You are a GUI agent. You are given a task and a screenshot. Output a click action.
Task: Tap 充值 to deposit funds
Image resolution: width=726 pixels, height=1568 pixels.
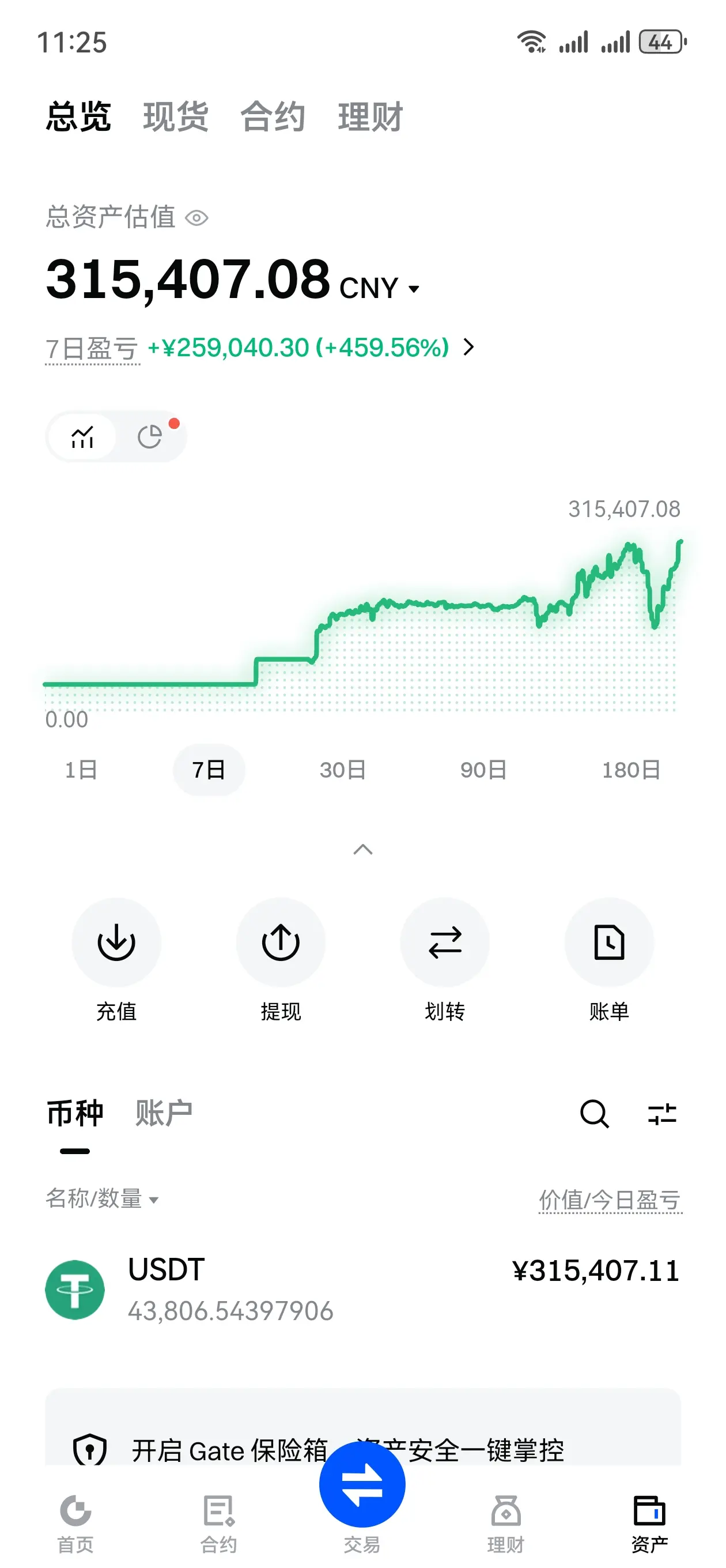(x=116, y=943)
